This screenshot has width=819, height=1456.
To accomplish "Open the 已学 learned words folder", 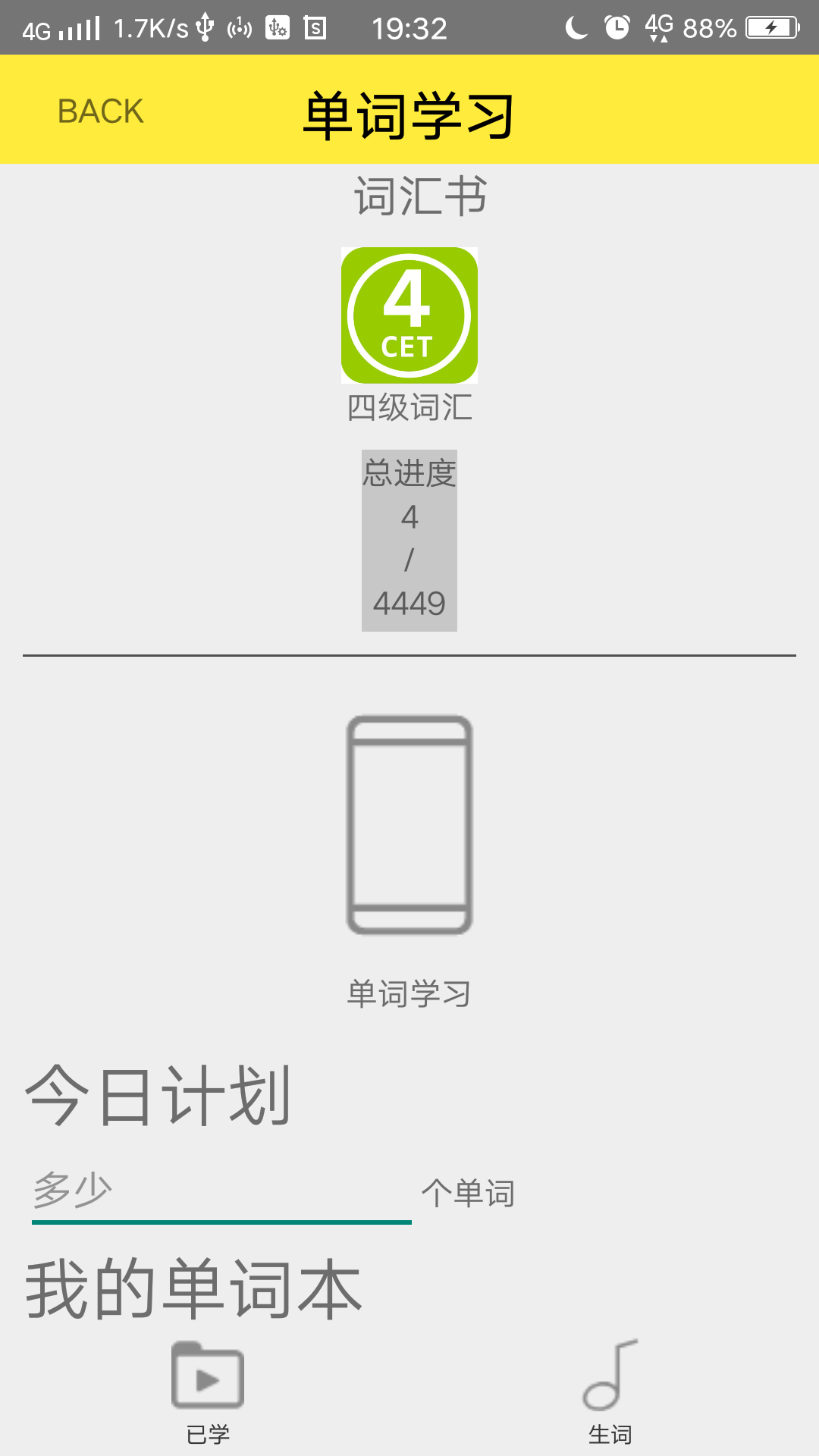I will (x=207, y=1376).
